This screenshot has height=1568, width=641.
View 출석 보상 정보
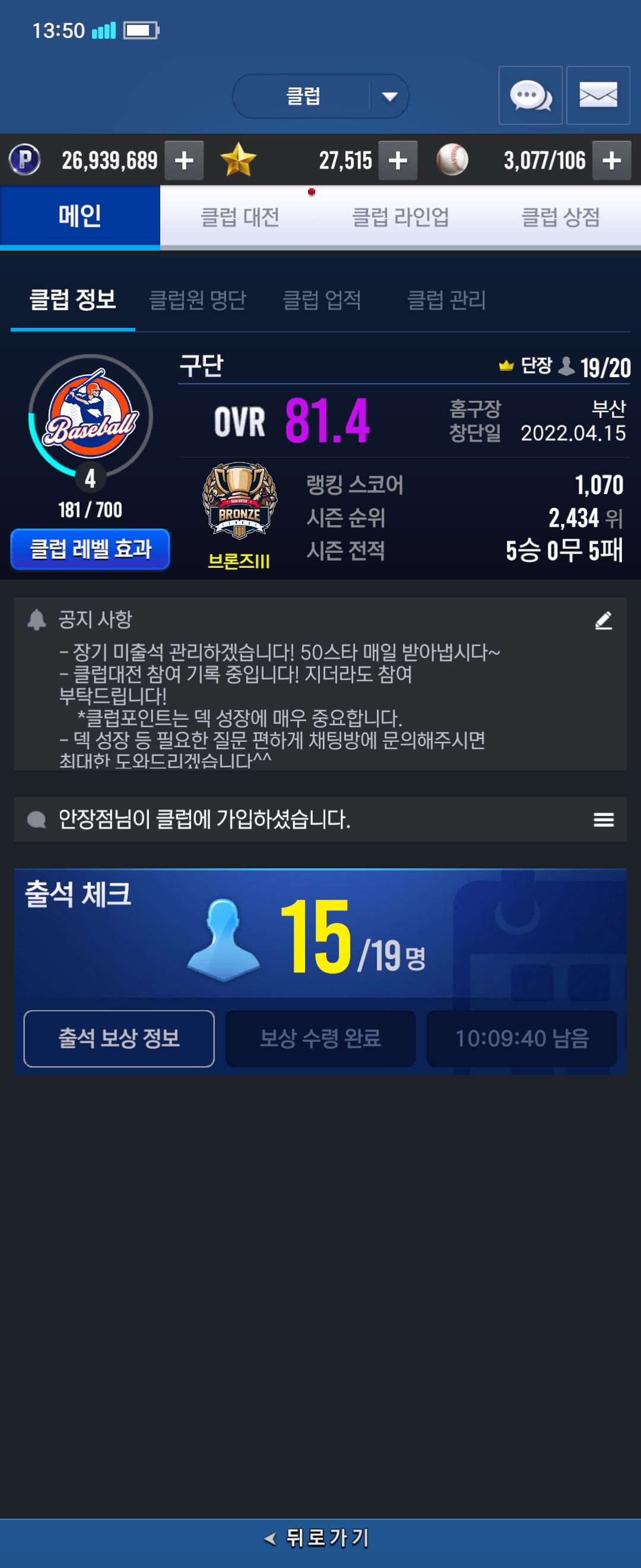pyautogui.click(x=119, y=1038)
